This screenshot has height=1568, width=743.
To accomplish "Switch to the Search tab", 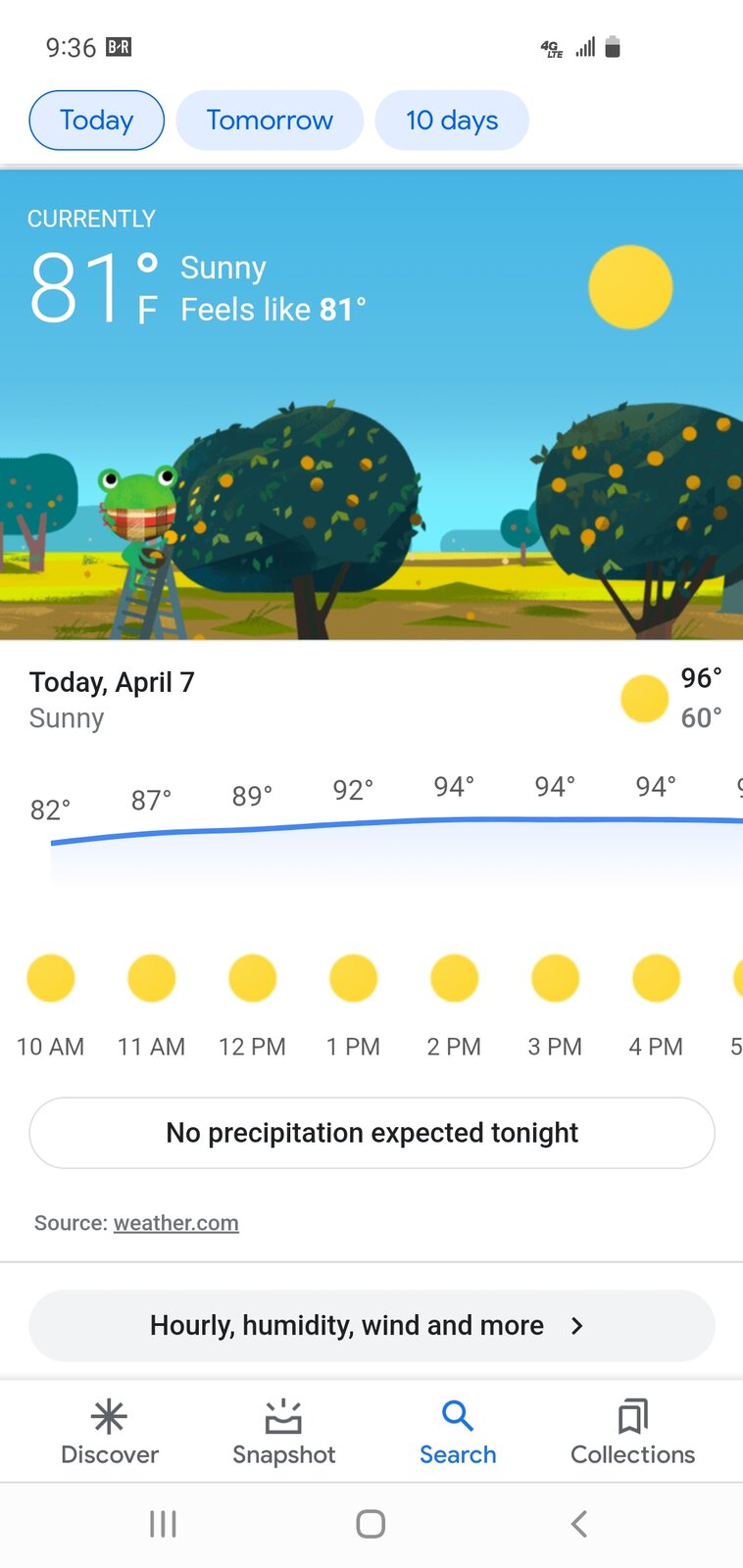I will pyautogui.click(x=458, y=1432).
